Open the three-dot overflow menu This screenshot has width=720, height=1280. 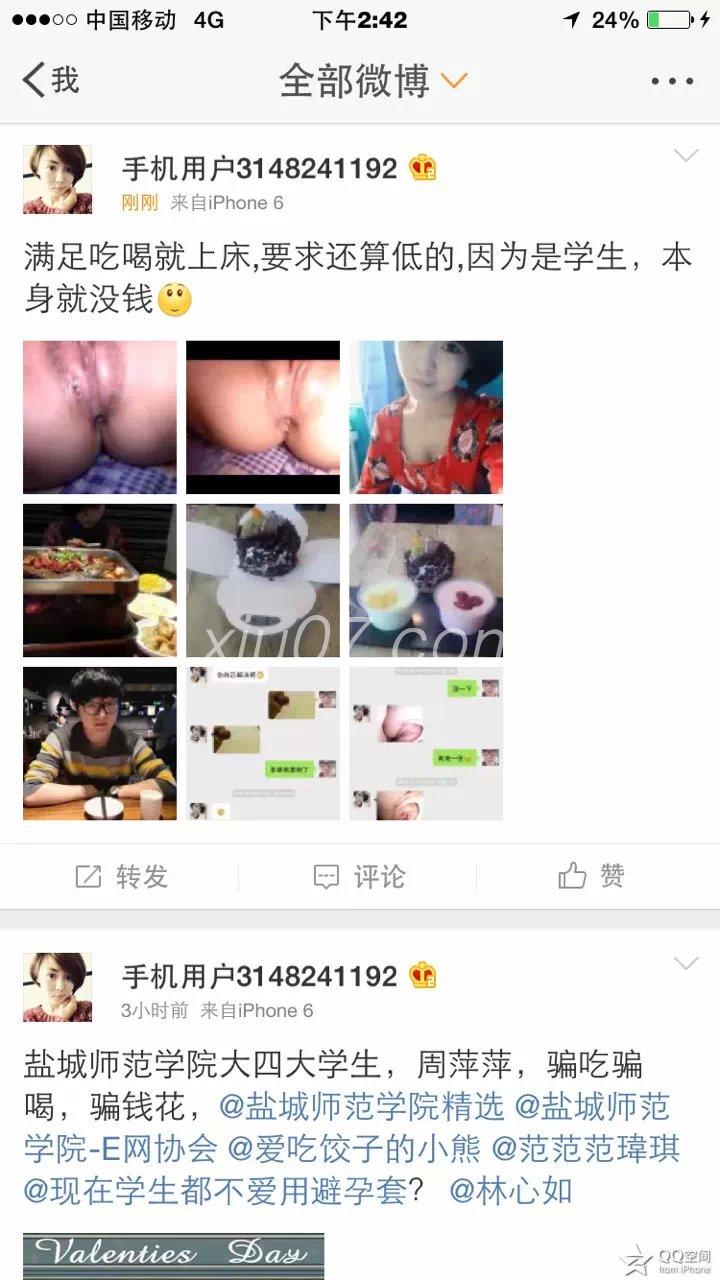point(672,81)
